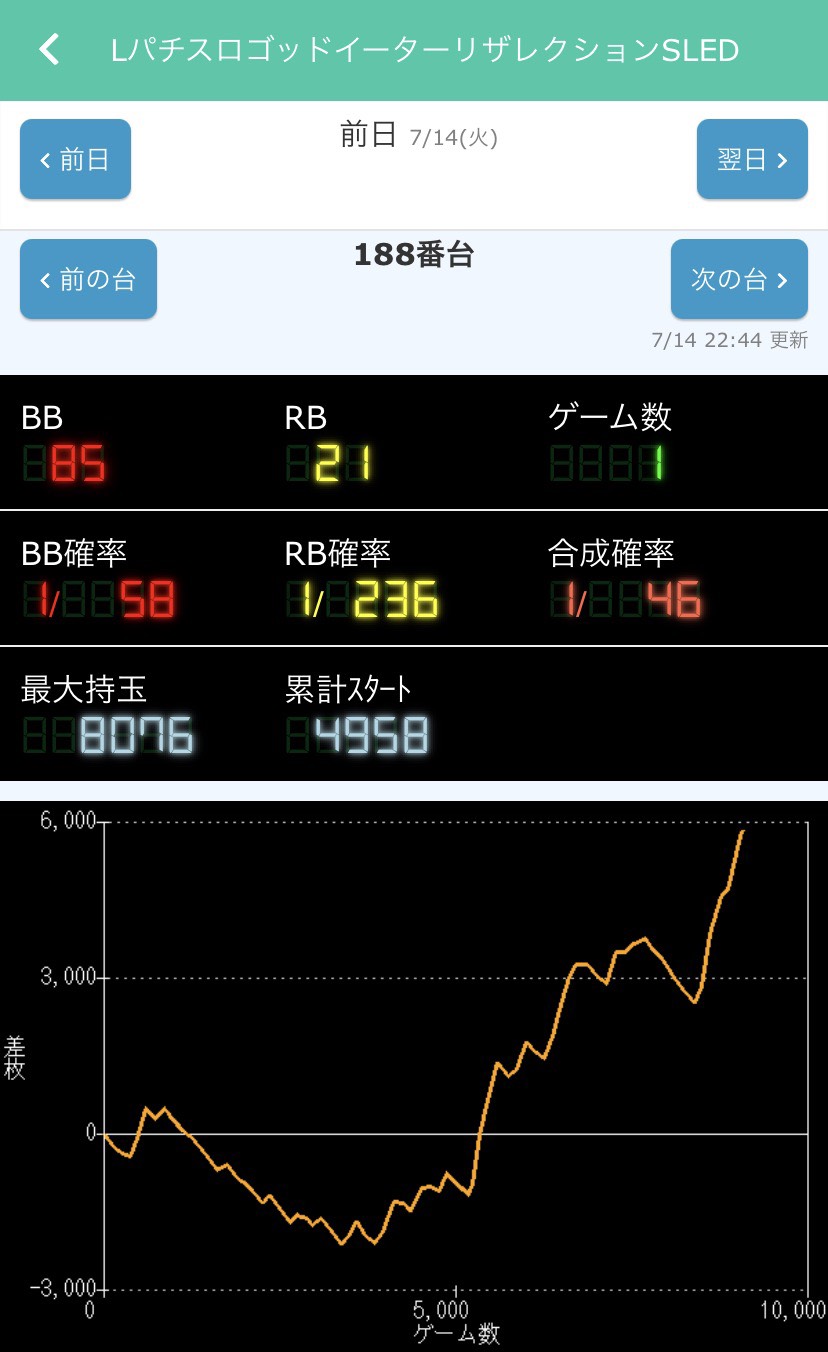828x1352 pixels.
Task: Go back using the header arrow
Action: tap(50, 49)
